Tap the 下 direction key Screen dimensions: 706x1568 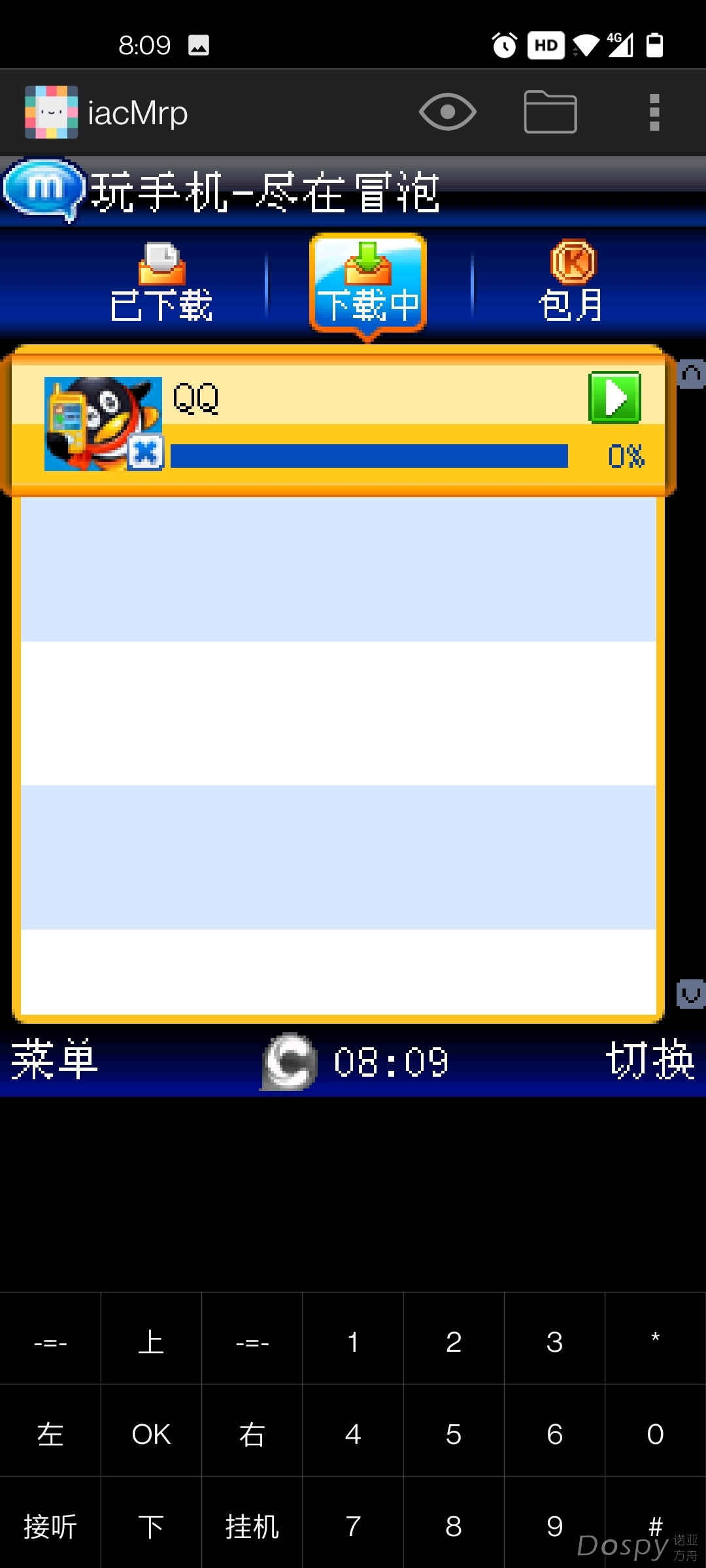tap(151, 1527)
